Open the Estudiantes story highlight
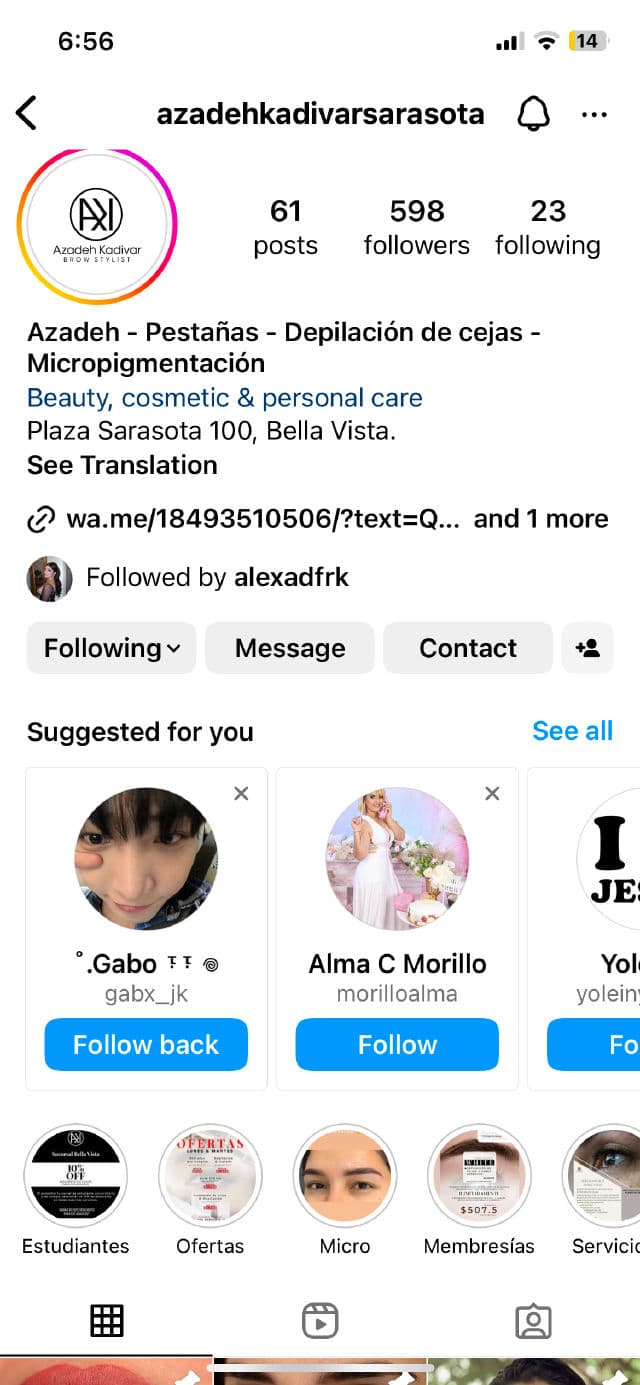The image size is (640, 1385). click(76, 1176)
